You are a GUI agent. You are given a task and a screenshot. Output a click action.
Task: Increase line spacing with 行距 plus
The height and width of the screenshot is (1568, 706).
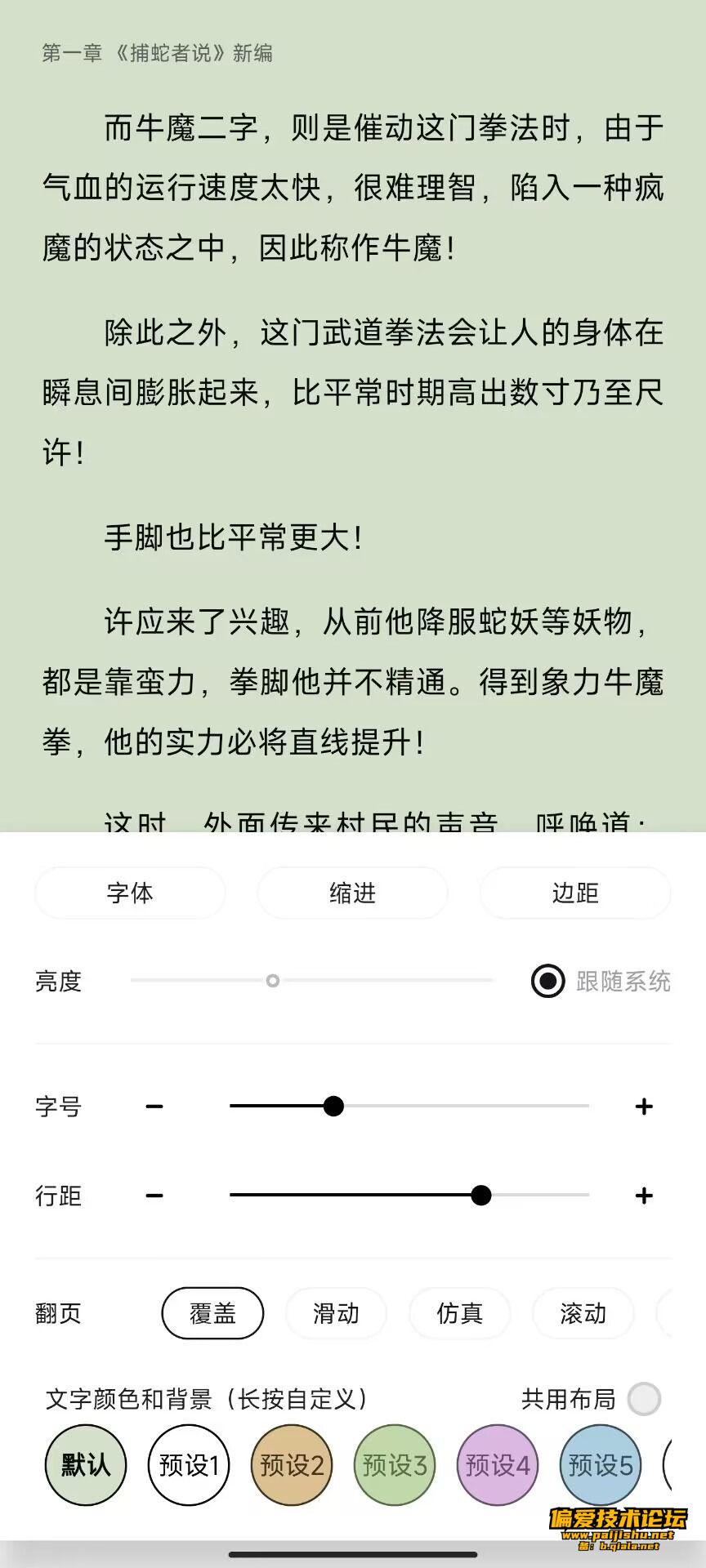[644, 1196]
